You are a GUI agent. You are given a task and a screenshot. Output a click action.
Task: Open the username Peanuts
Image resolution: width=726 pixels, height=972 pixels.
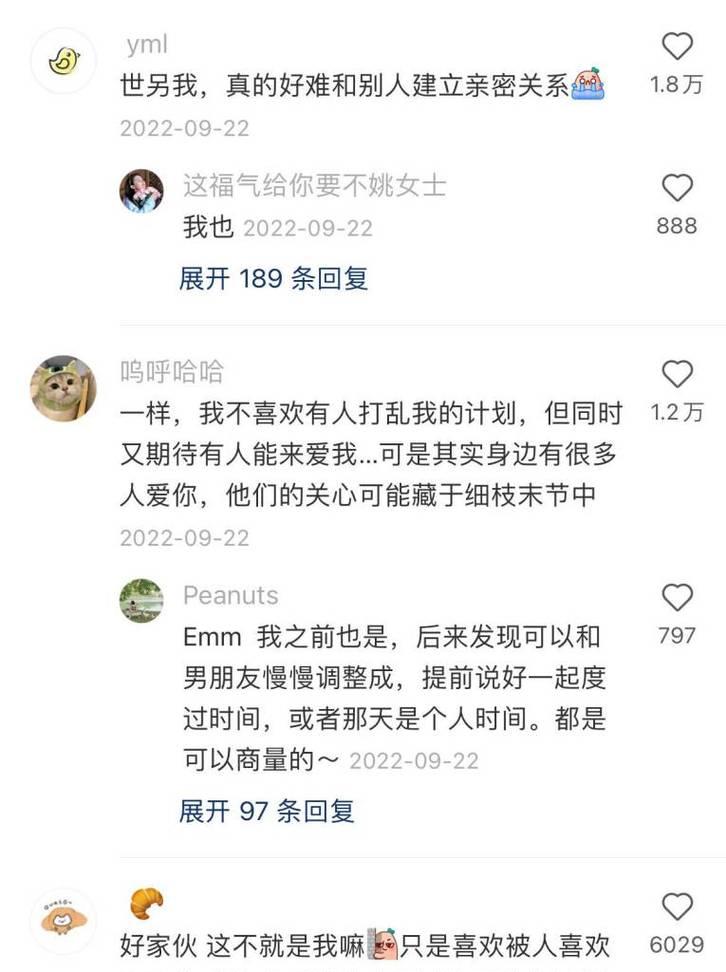click(x=230, y=595)
